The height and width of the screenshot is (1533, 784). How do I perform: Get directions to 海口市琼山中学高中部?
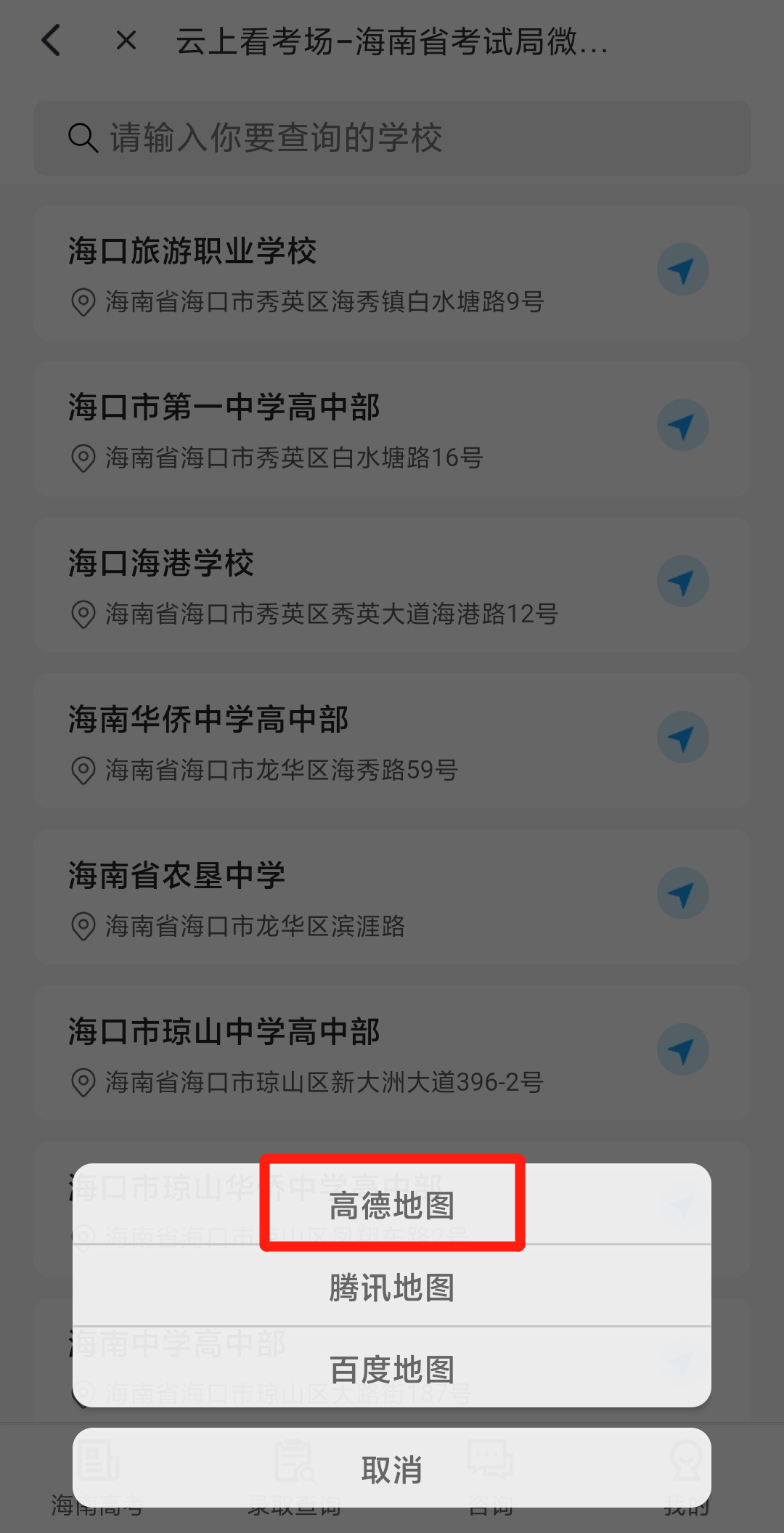click(x=682, y=1050)
